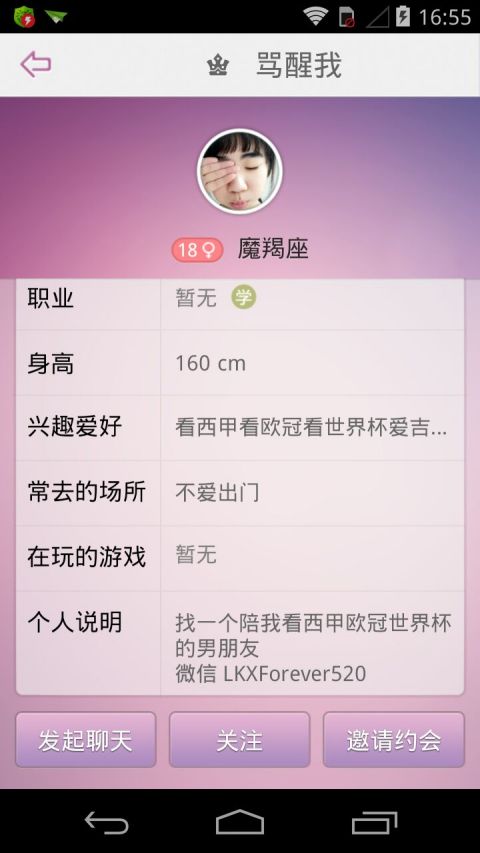The height and width of the screenshot is (853, 480).
Task: Expand the truncated 兴趣爱好 row
Action: (240, 428)
